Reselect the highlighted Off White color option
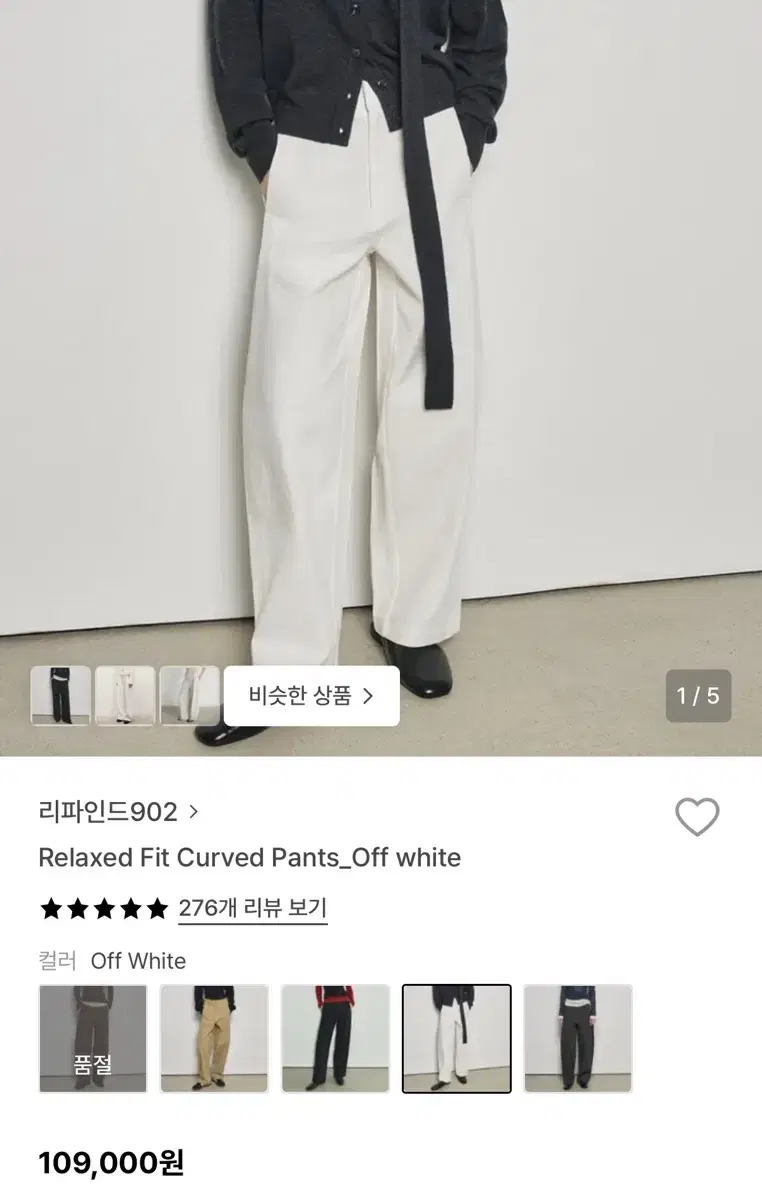Screen dimensions: 762x1200 click(x=457, y=1038)
